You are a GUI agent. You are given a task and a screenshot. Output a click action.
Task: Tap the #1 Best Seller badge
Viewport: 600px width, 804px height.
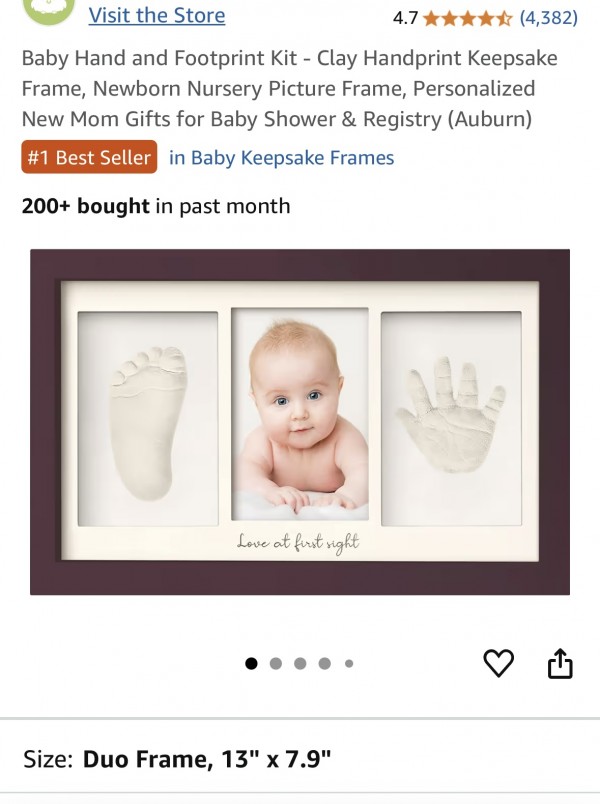89,158
